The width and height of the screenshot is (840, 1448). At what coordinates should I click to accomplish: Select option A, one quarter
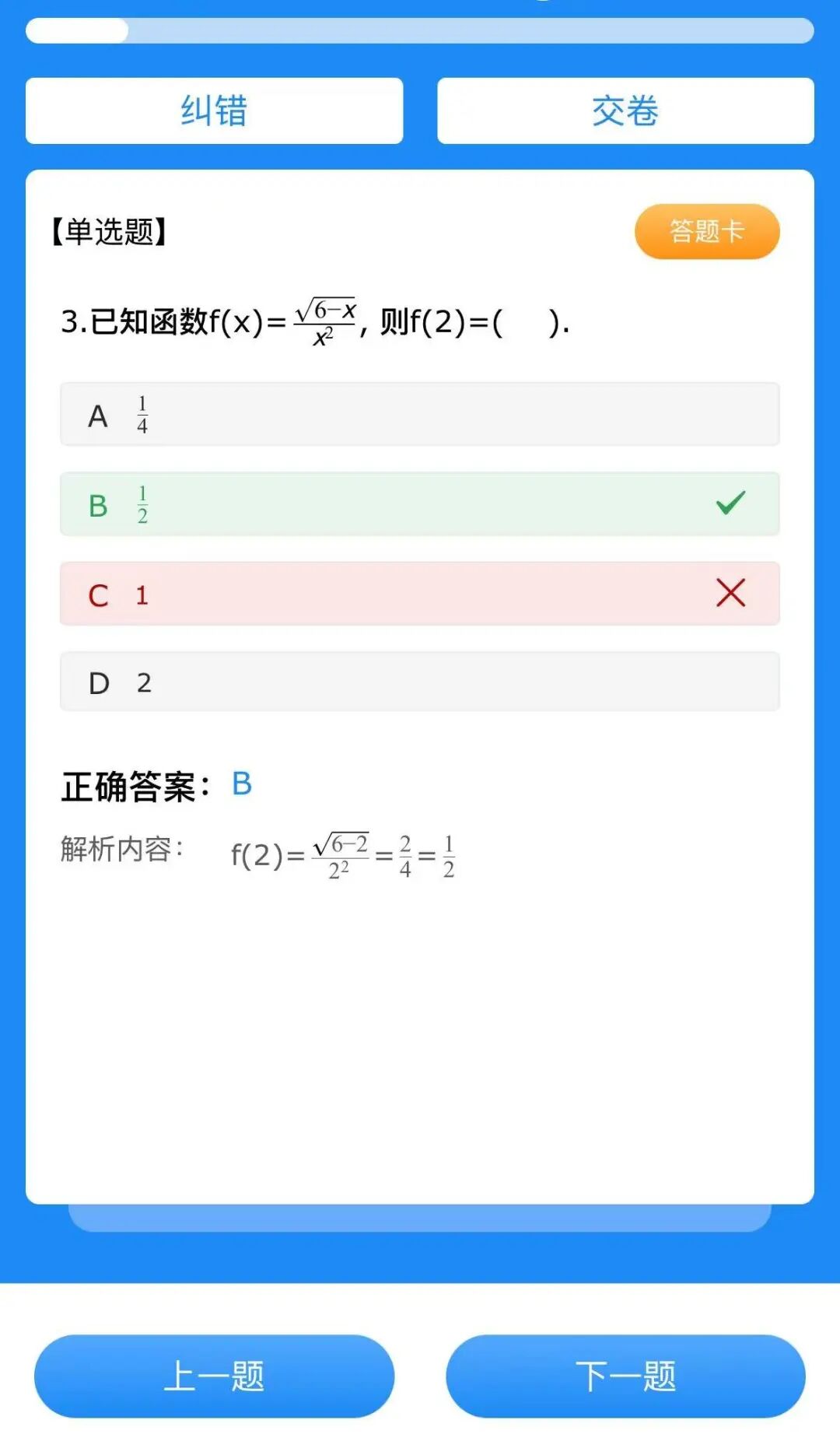click(x=419, y=414)
